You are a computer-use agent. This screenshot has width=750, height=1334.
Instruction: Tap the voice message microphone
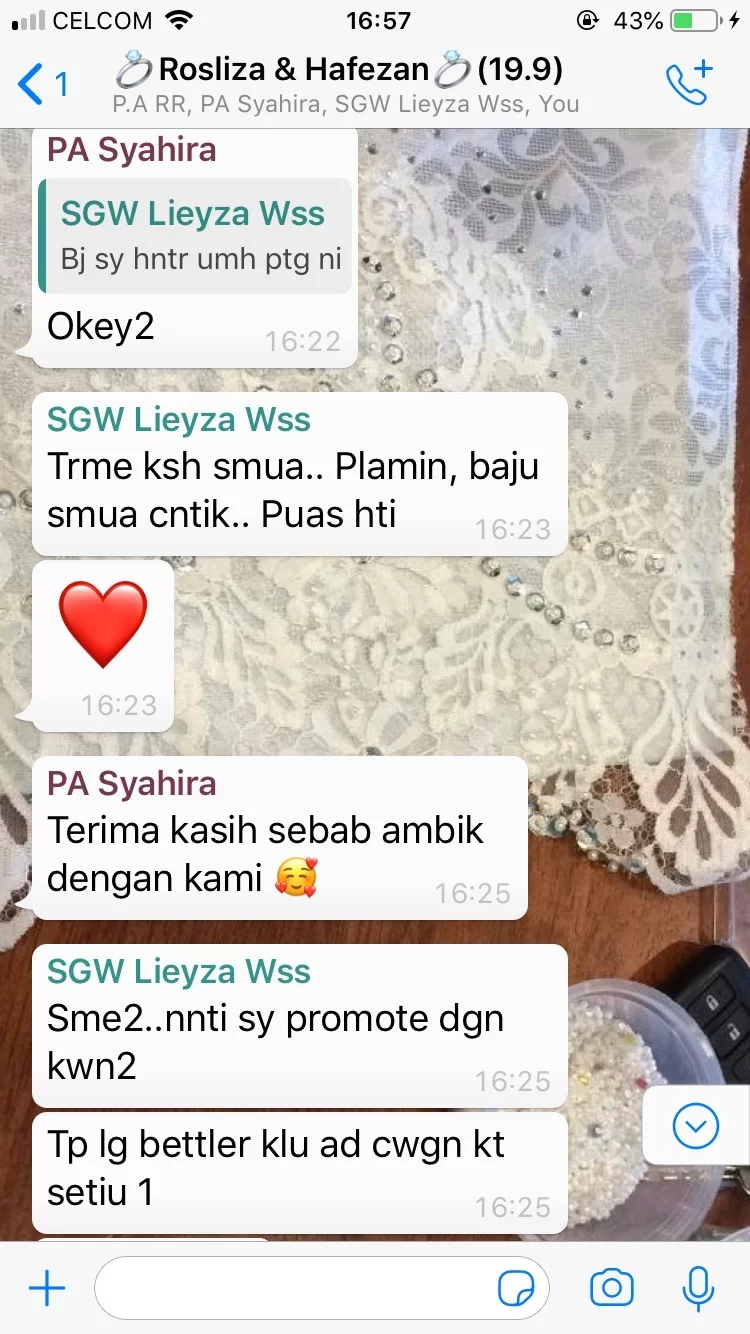(697, 1288)
